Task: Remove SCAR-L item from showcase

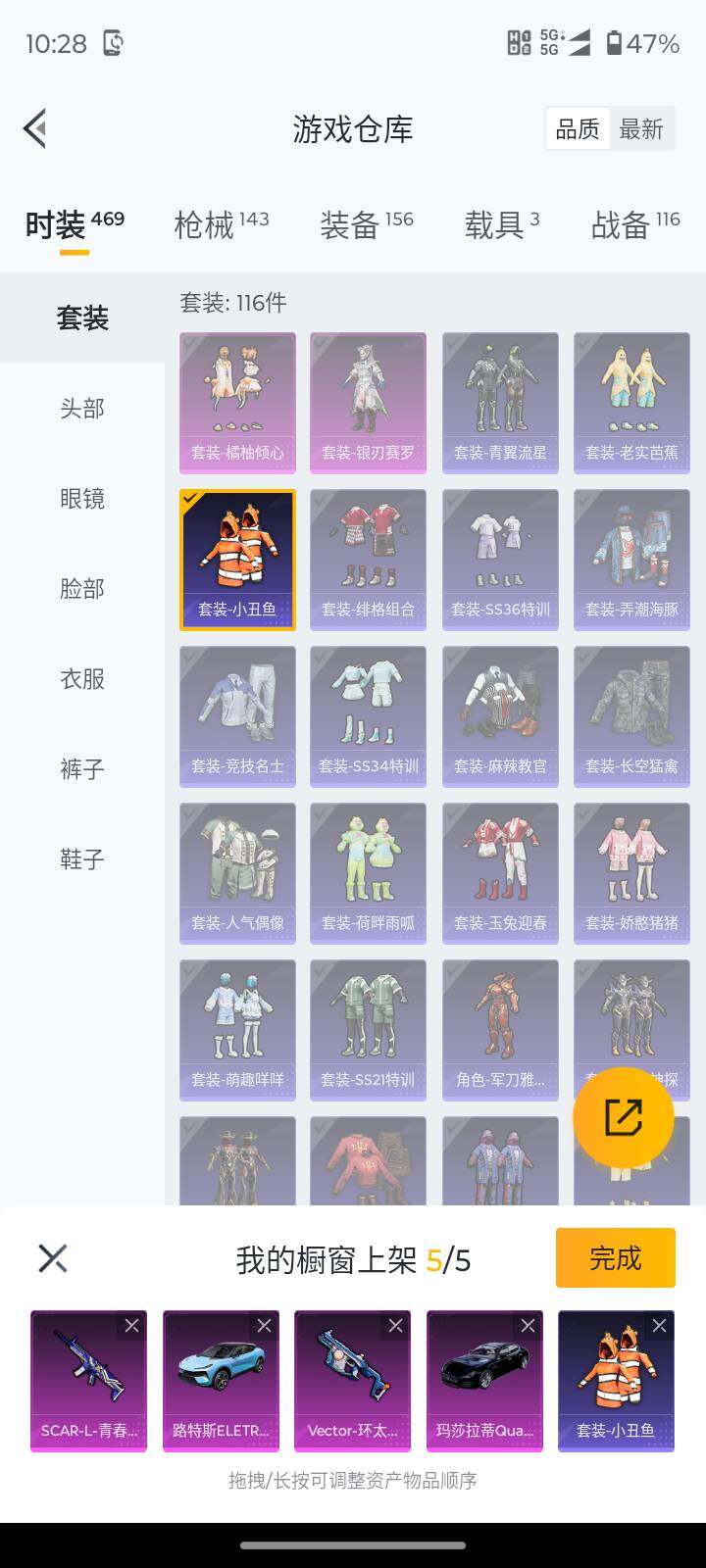Action: (x=131, y=1326)
